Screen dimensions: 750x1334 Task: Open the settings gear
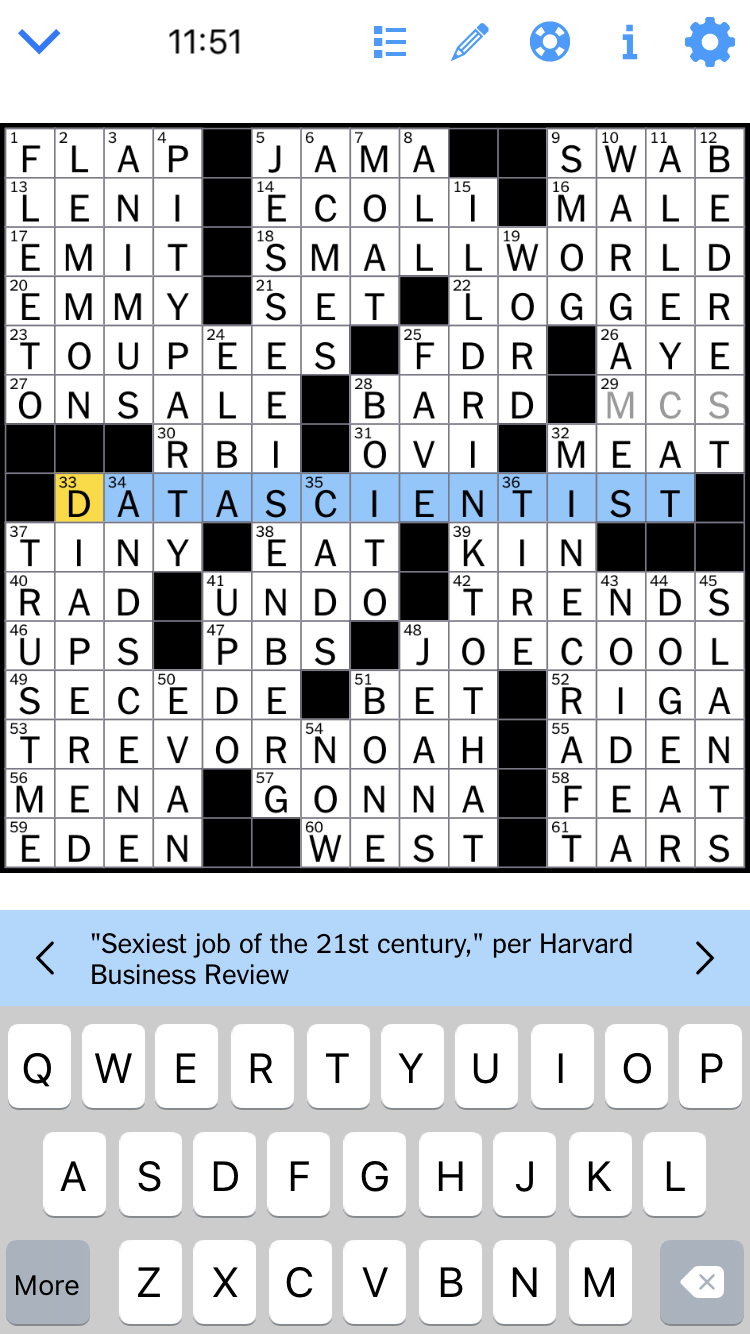click(x=709, y=43)
